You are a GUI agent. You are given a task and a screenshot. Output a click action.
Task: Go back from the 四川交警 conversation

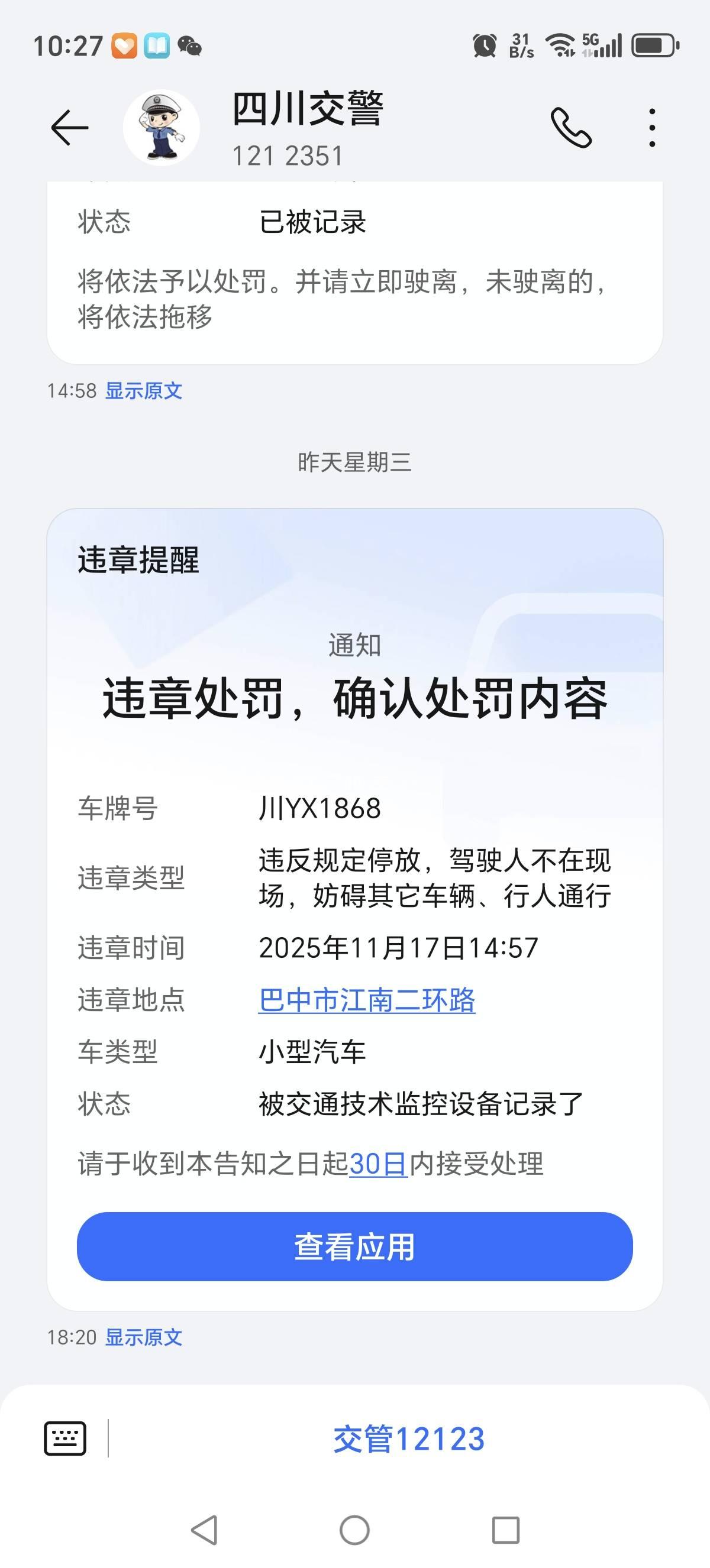(69, 128)
